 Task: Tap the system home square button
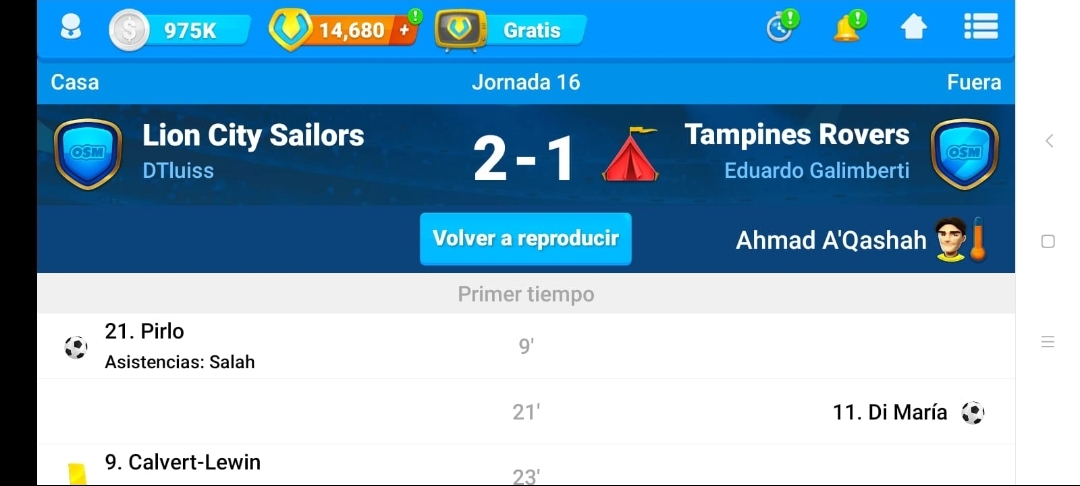[1048, 241]
